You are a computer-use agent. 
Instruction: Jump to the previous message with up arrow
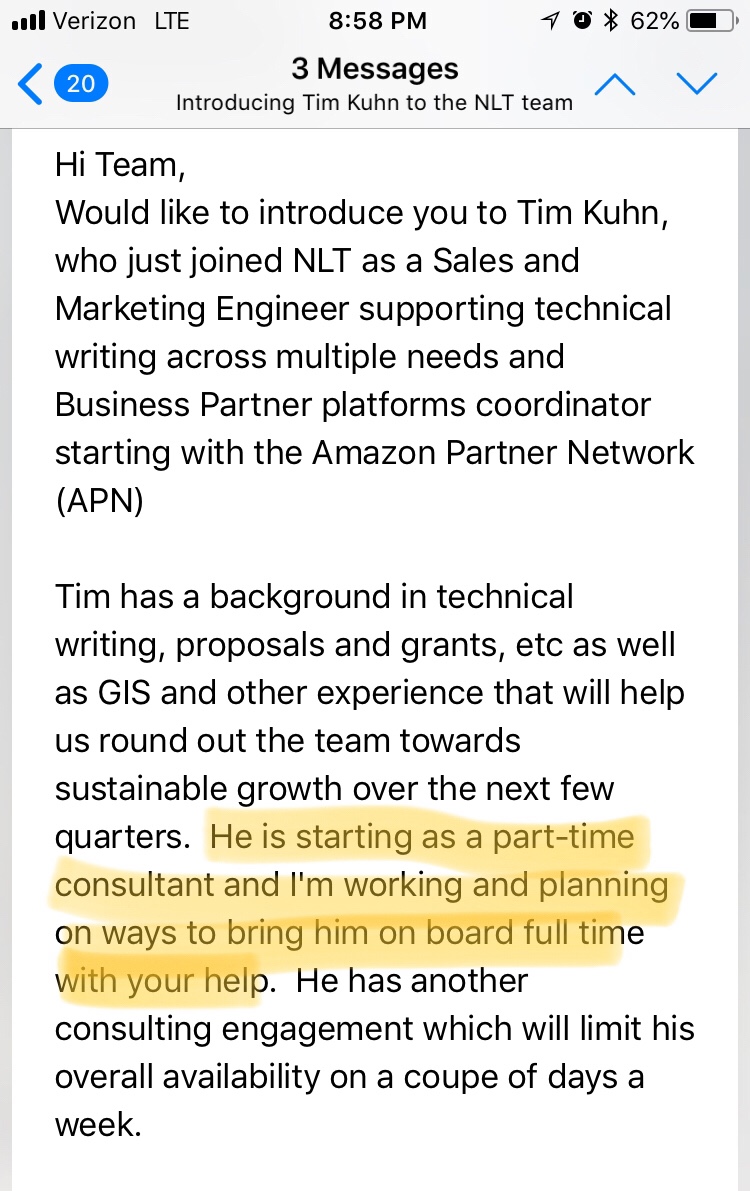(615, 84)
